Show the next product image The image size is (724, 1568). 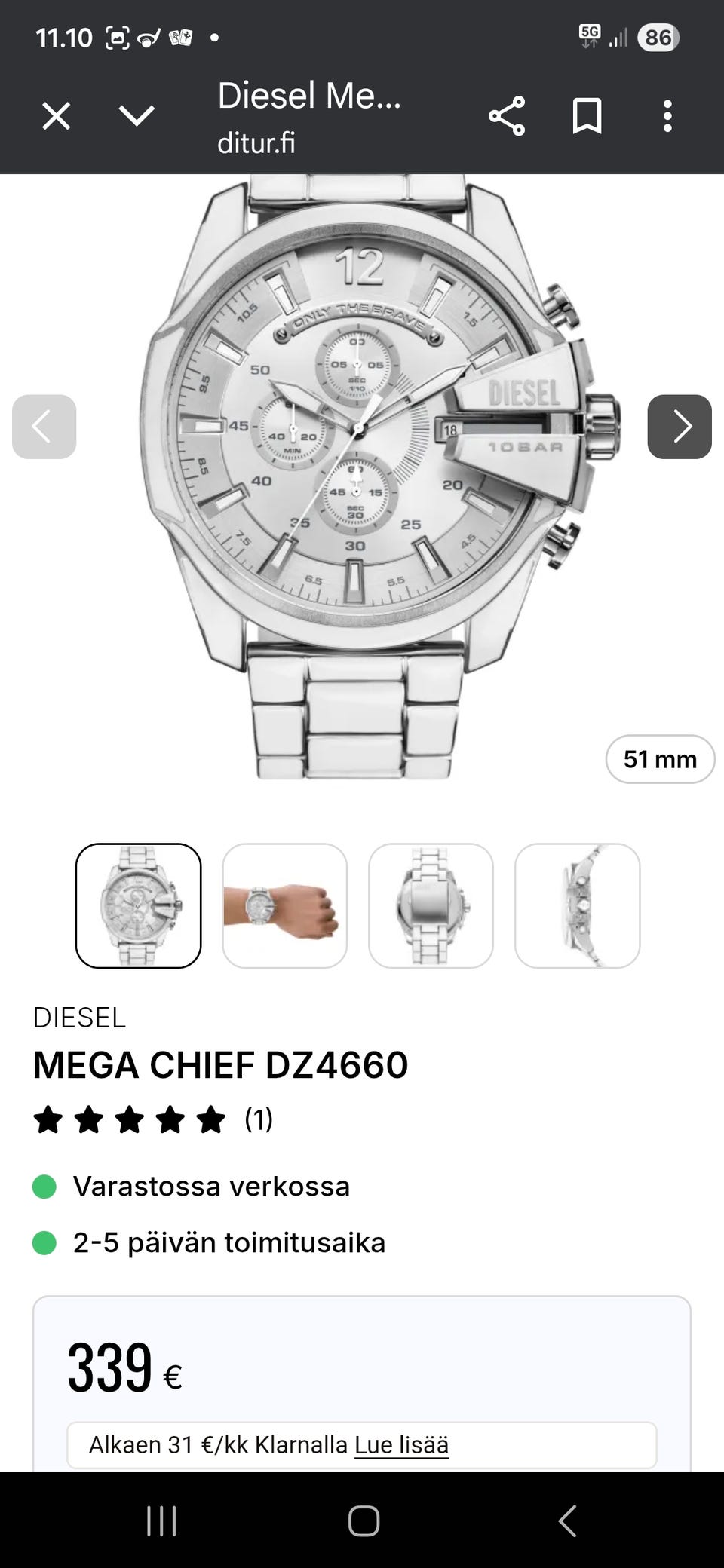[680, 427]
